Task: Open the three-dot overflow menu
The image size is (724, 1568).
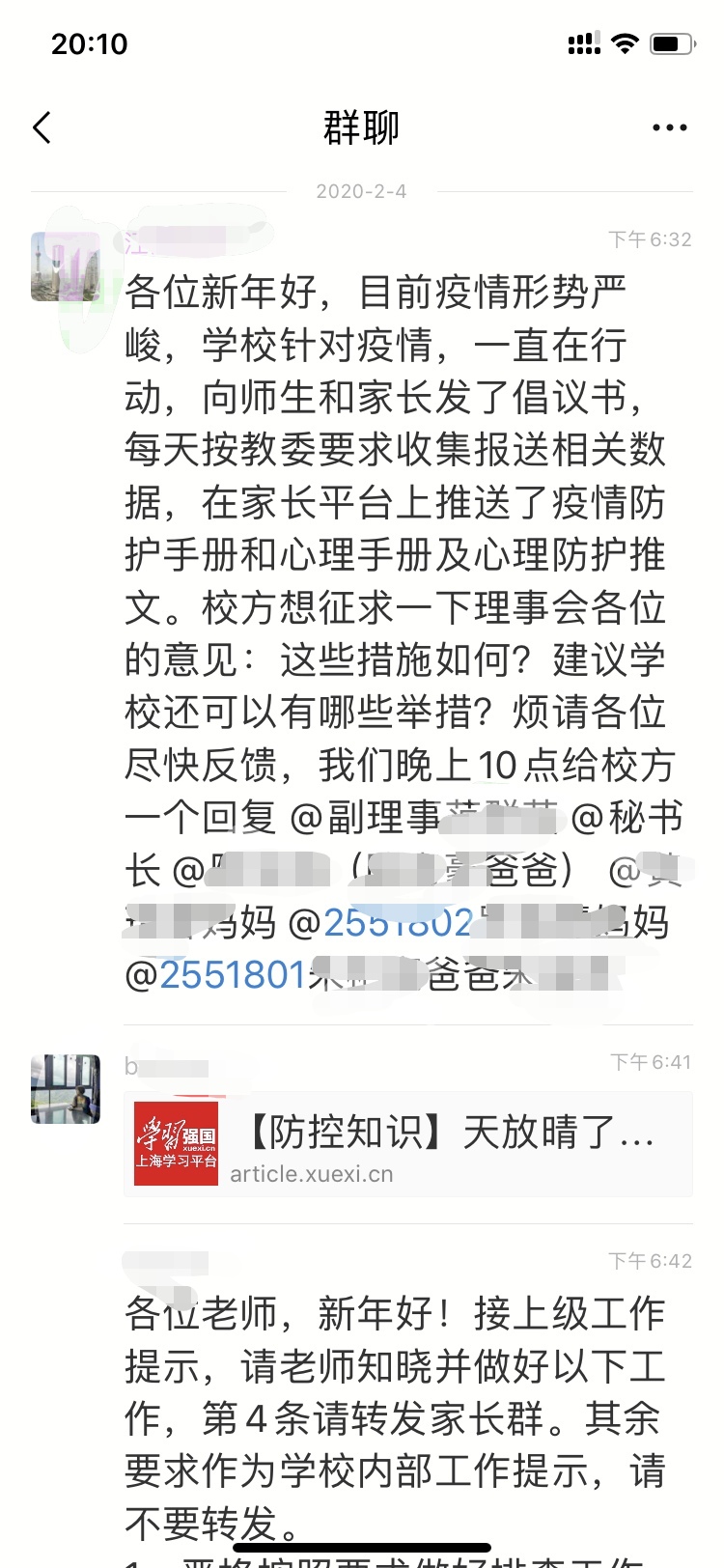Action: [x=669, y=128]
